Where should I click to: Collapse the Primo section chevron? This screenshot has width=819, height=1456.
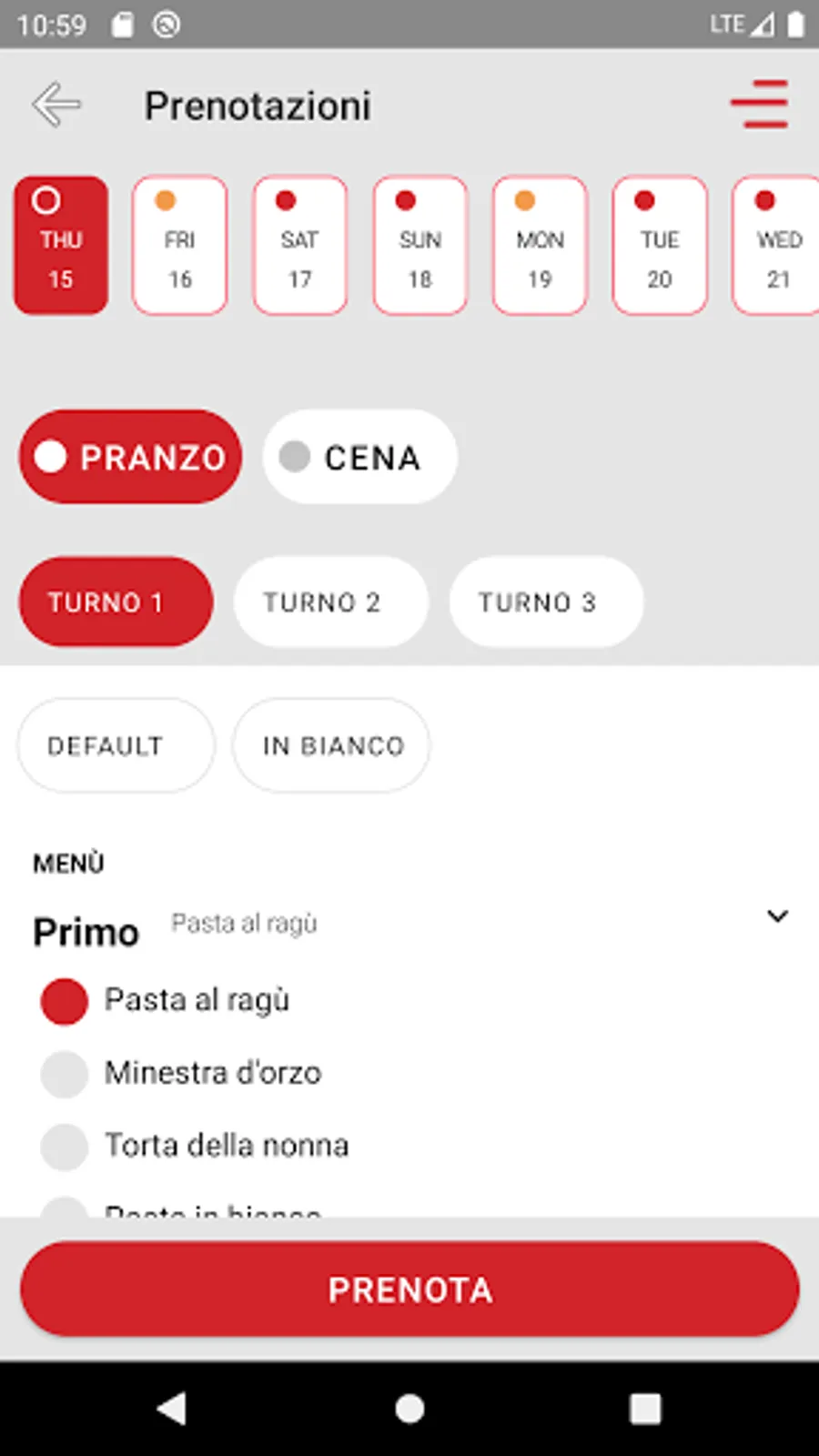pyautogui.click(x=777, y=916)
